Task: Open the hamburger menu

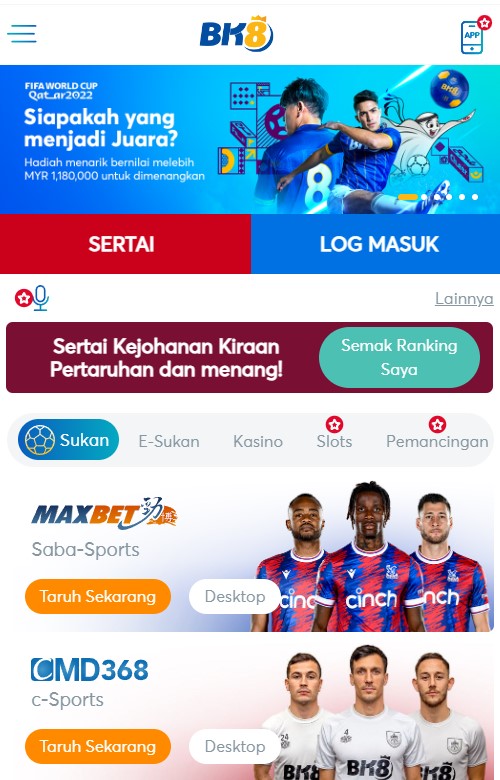Action: tap(22, 34)
